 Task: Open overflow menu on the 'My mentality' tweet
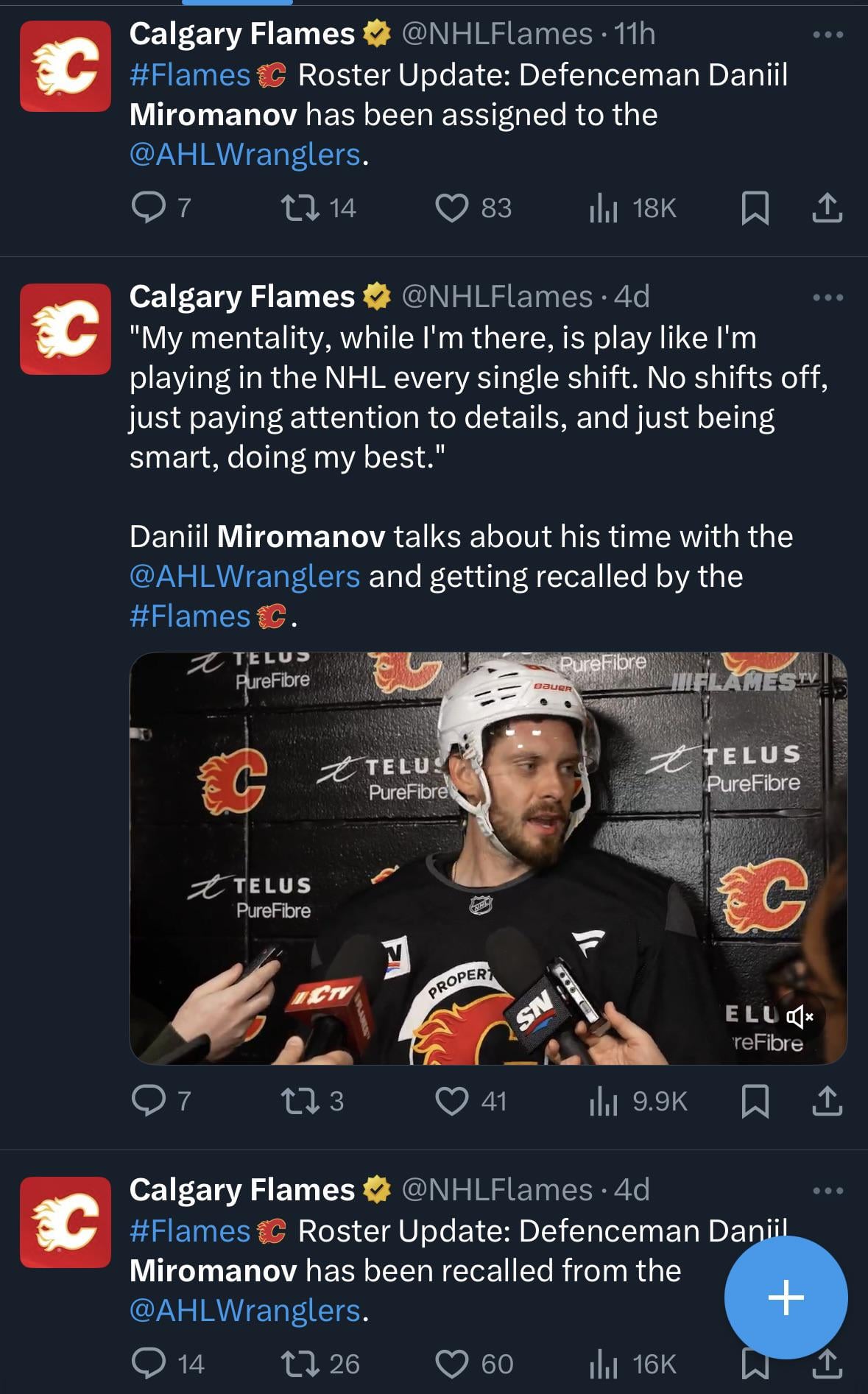click(828, 298)
